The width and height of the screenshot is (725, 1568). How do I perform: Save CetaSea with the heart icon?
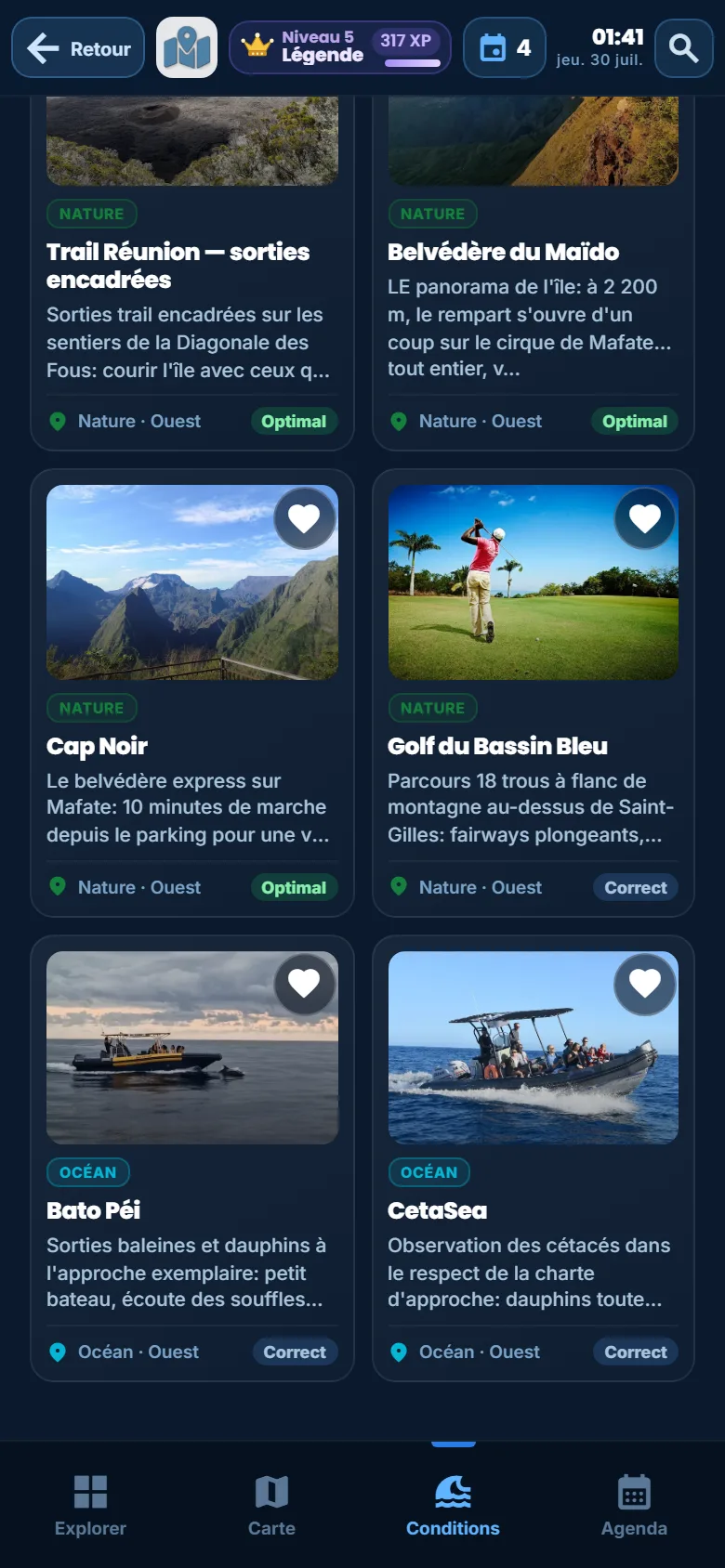point(645,983)
